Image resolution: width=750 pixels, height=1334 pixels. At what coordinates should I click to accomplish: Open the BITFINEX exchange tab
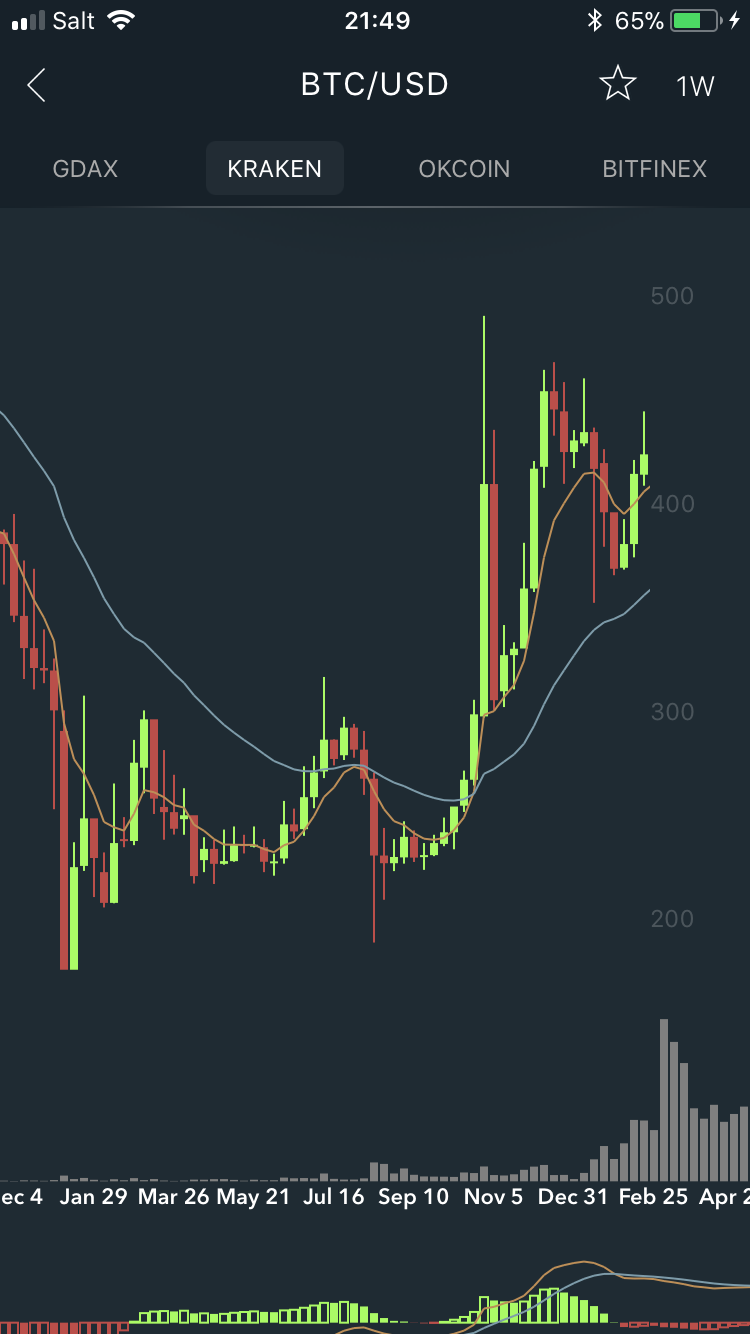[654, 169]
